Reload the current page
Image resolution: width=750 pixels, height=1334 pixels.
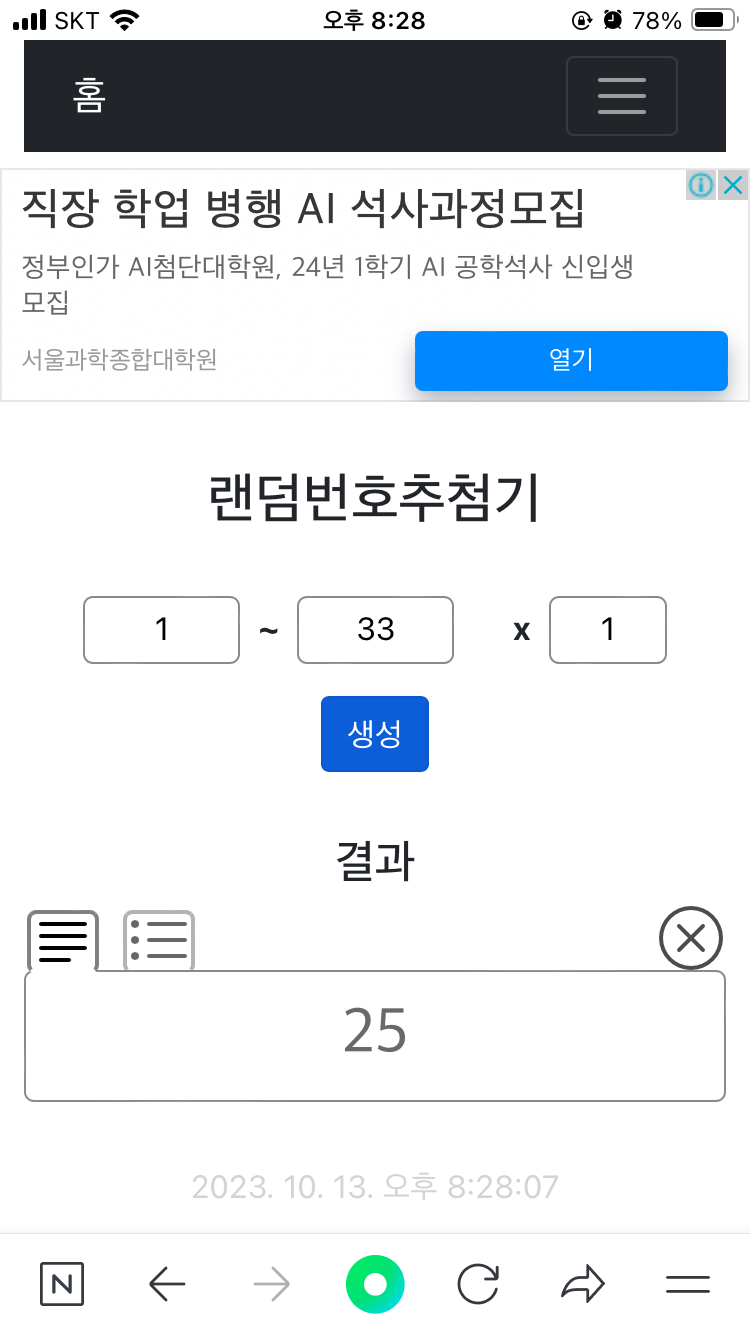pyautogui.click(x=478, y=1284)
